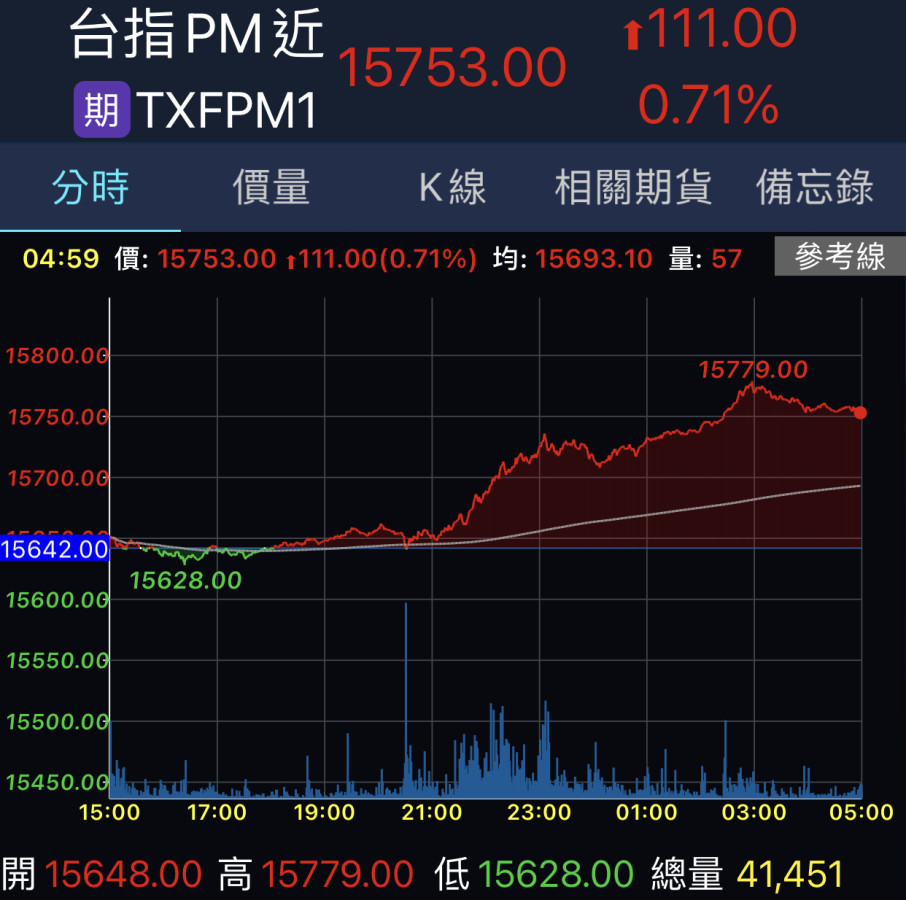The image size is (906, 900).
Task: Switch to the 分時 tab
Action: point(90,188)
